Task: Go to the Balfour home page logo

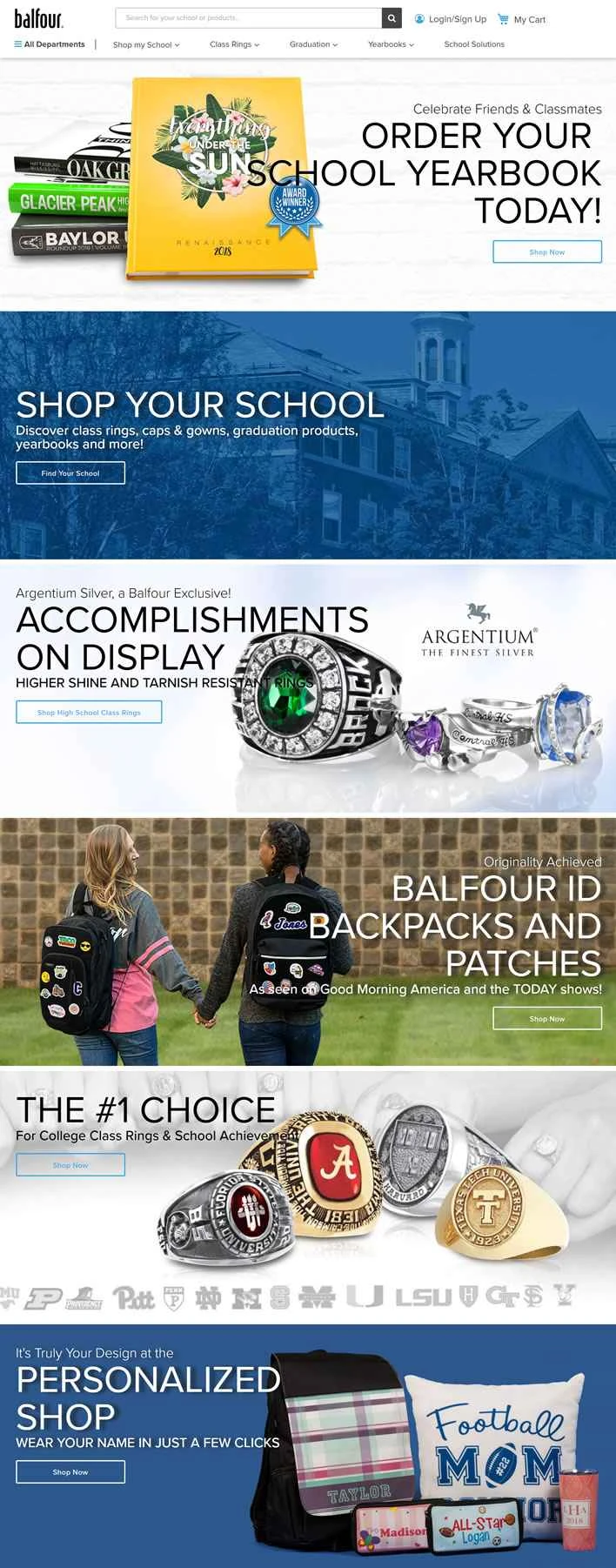Action: (38, 18)
